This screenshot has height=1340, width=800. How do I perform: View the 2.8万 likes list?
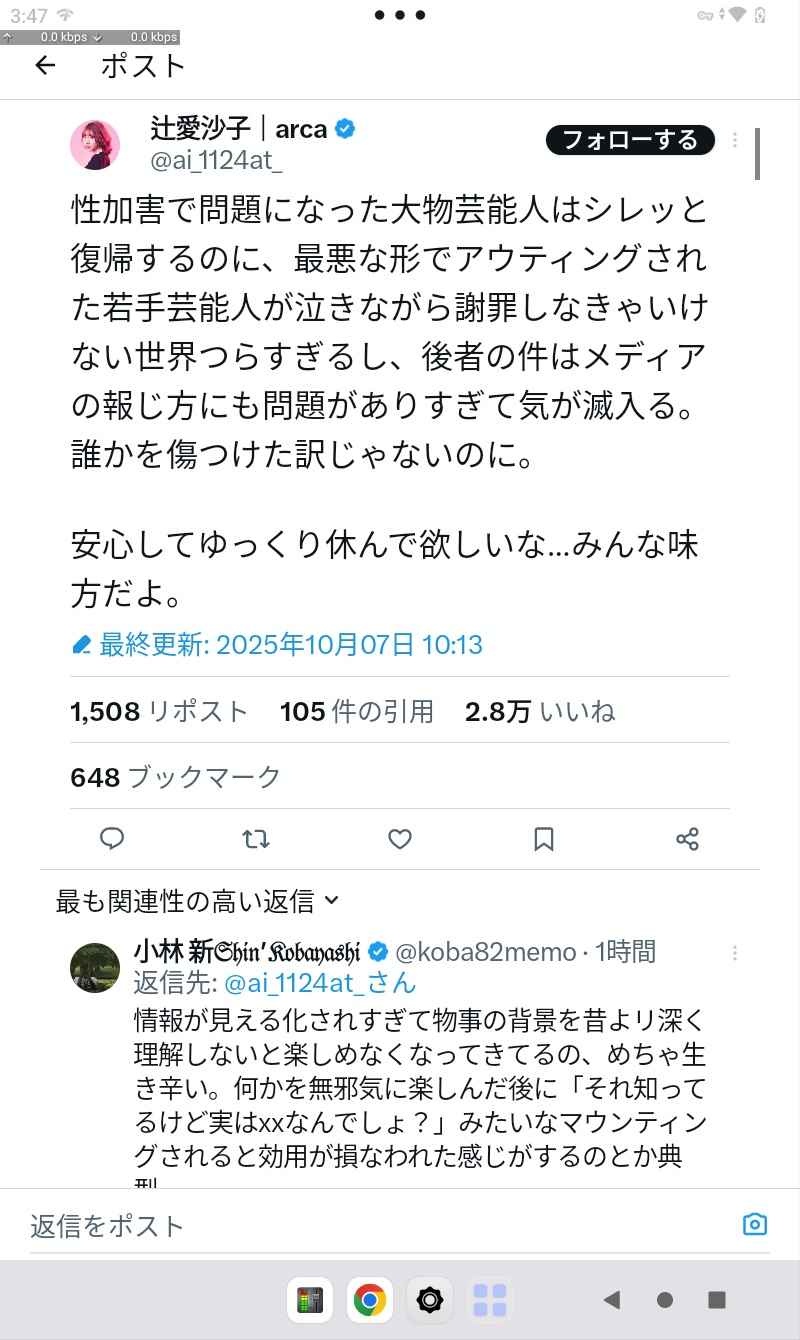pos(539,712)
